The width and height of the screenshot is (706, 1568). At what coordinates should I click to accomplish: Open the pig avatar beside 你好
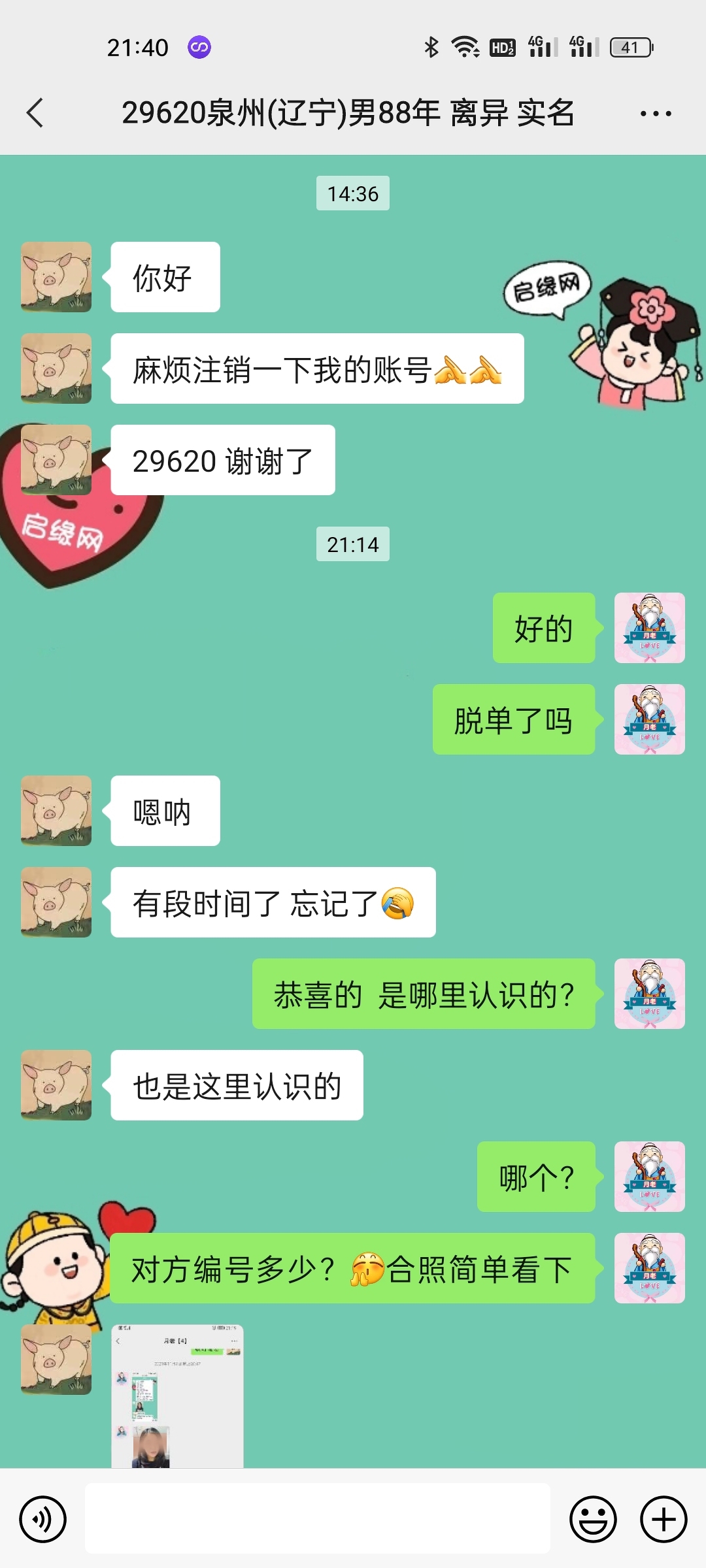(x=56, y=277)
